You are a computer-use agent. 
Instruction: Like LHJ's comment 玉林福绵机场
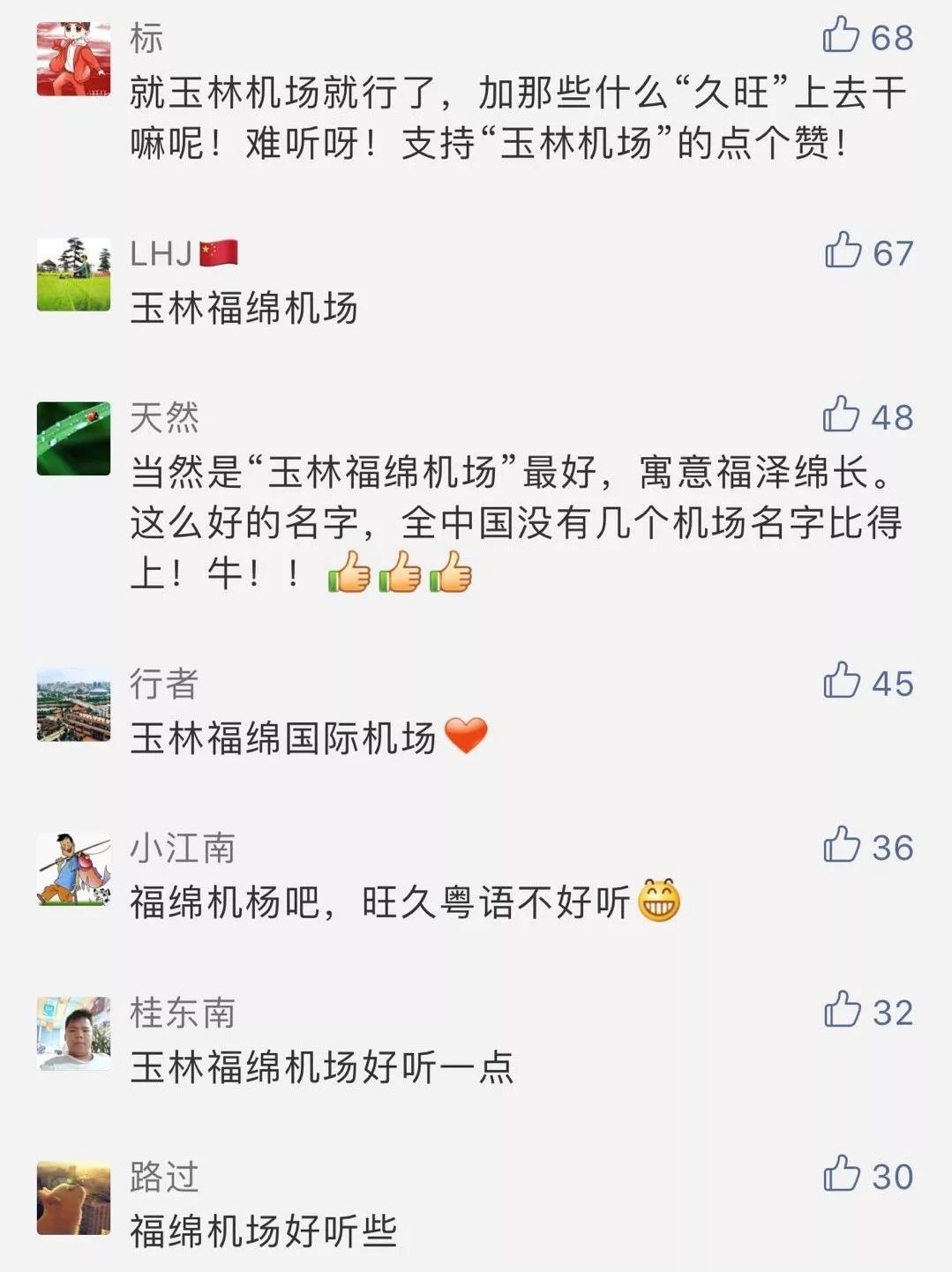[x=843, y=251]
